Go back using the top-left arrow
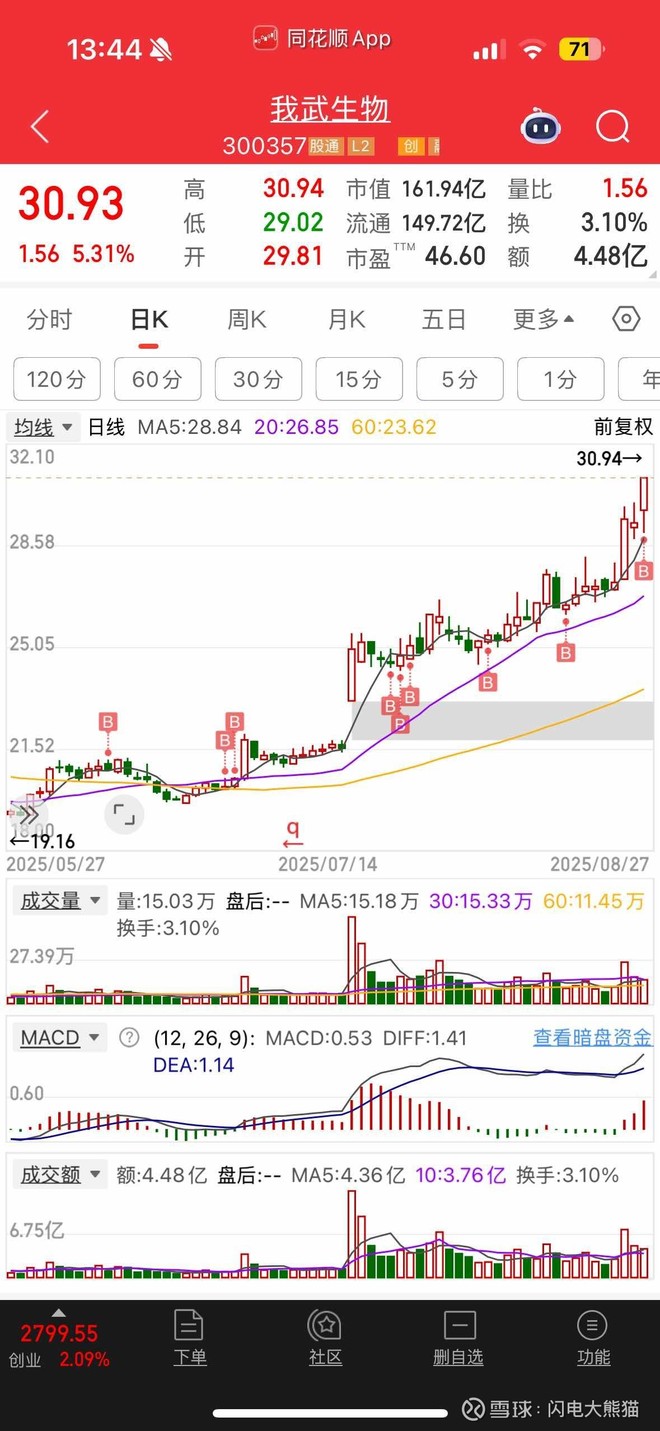Viewport: 660px width, 1431px height. coord(40,128)
